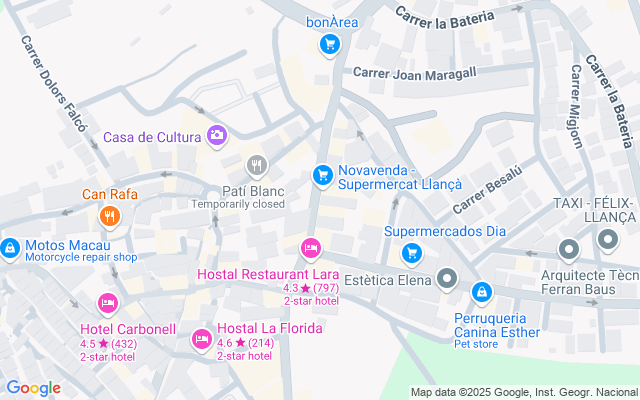Select Arquitecte Tècnic Ferran Baus marker
This screenshot has width=640, height=400.
pos(568,249)
